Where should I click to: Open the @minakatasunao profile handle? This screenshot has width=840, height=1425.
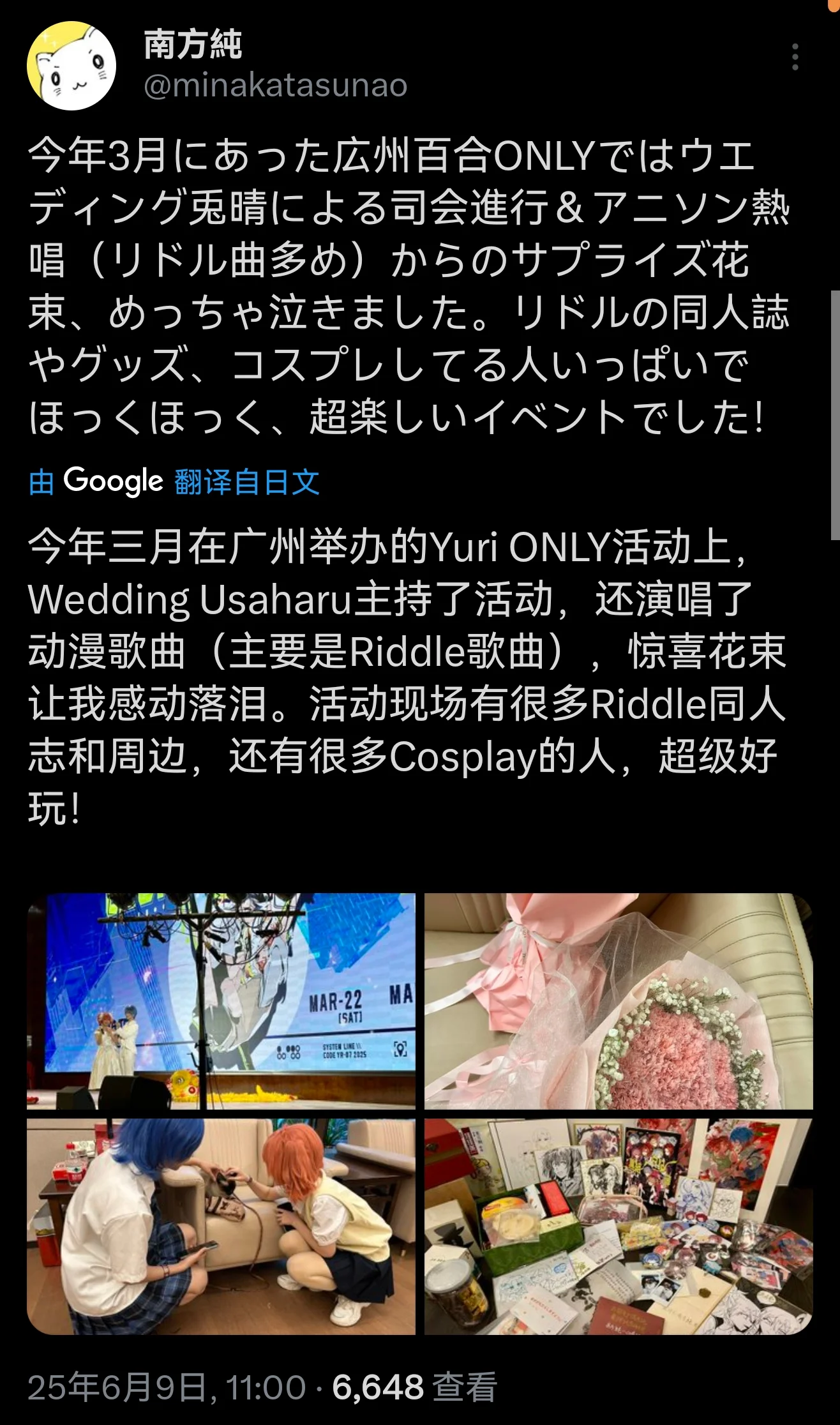click(275, 86)
